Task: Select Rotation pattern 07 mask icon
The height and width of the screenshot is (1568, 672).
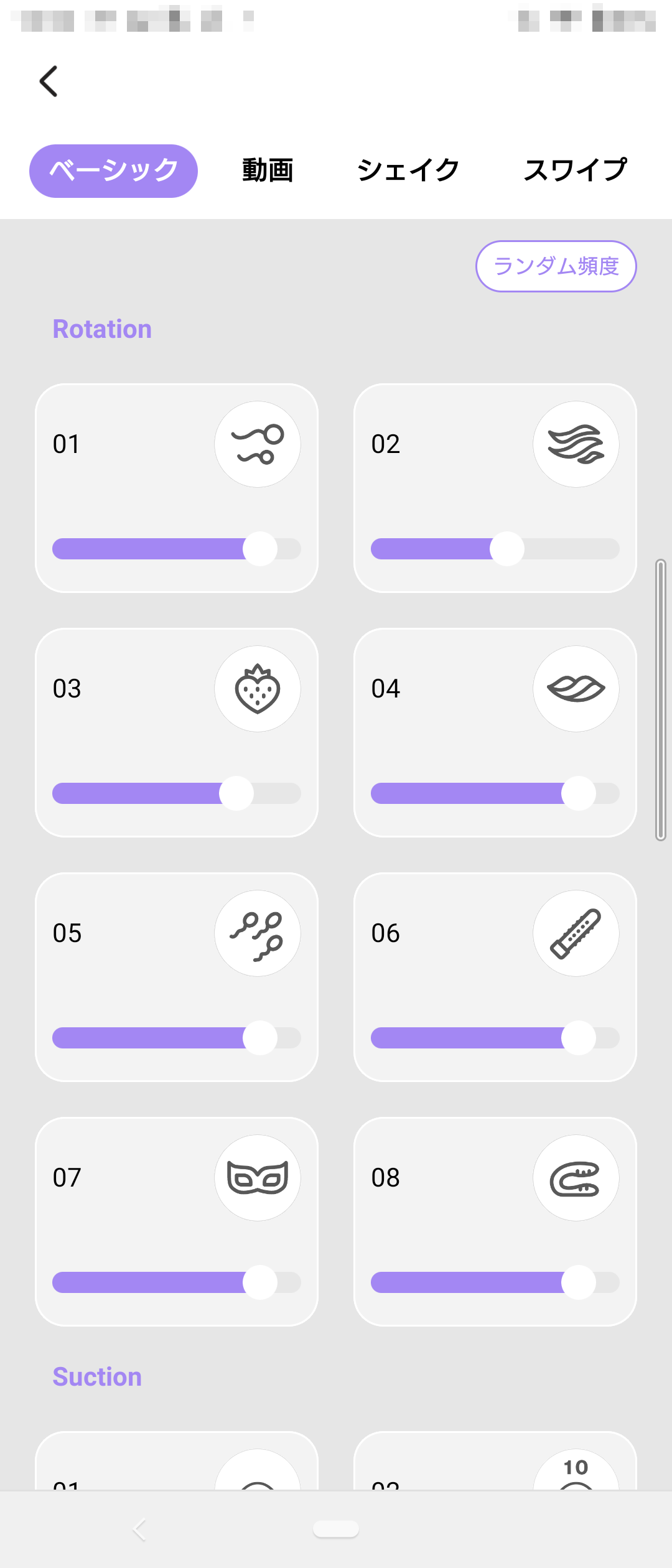Action: click(x=258, y=1178)
